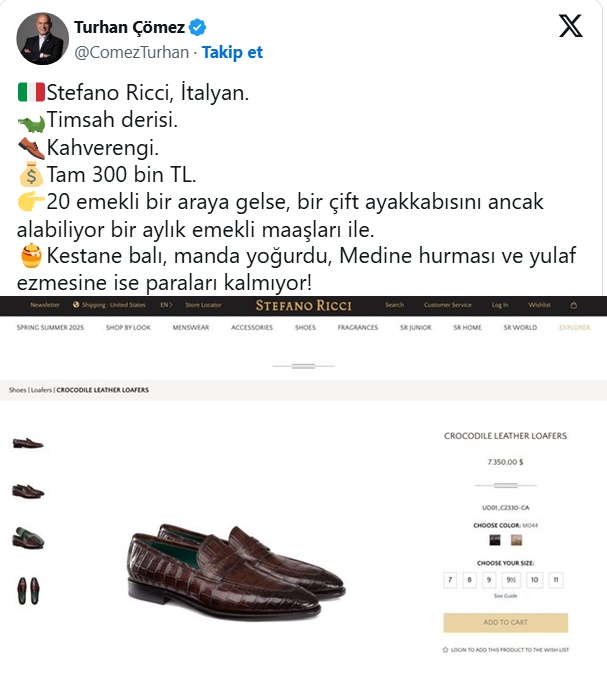
Task: Open the post on X via logo
Action: pos(570,27)
